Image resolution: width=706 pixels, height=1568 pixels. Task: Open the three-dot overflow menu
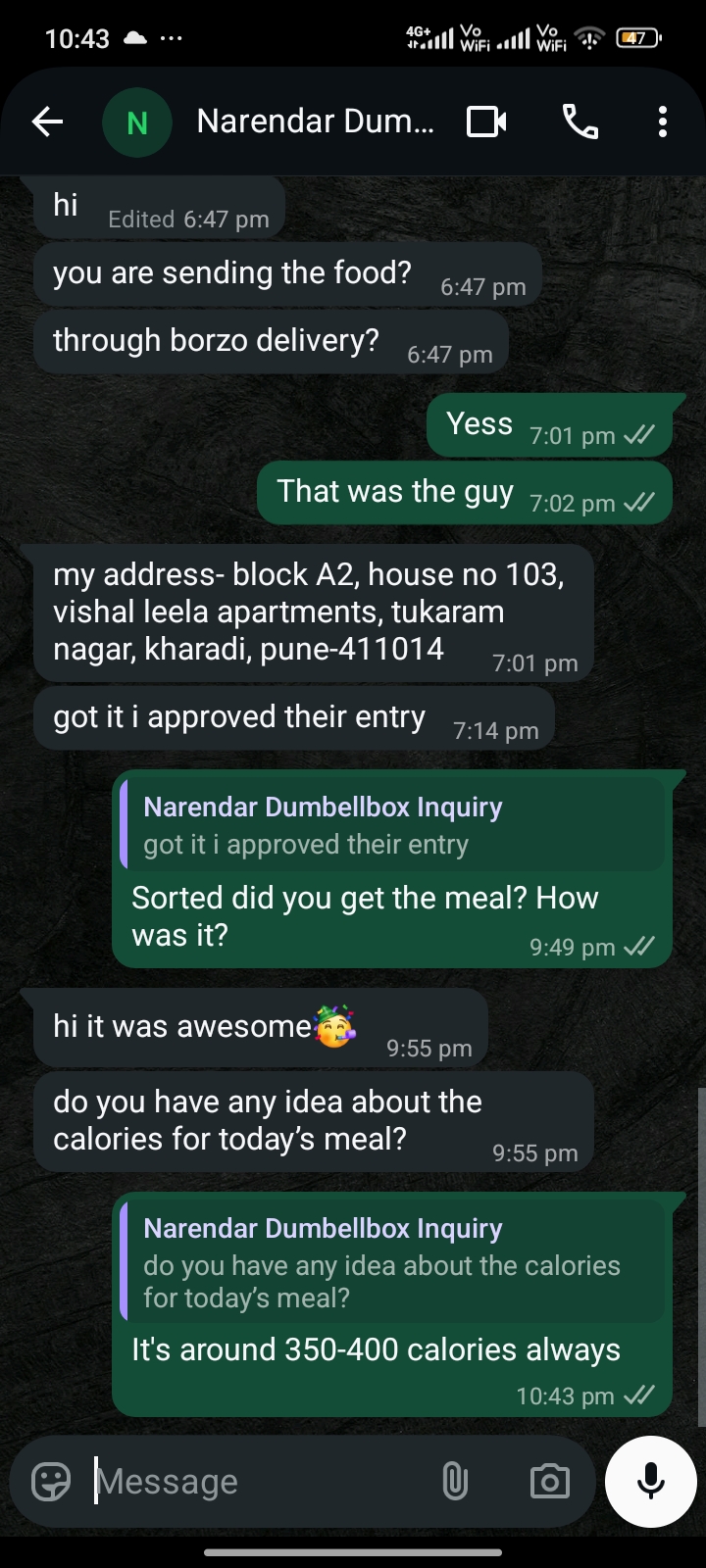(663, 122)
